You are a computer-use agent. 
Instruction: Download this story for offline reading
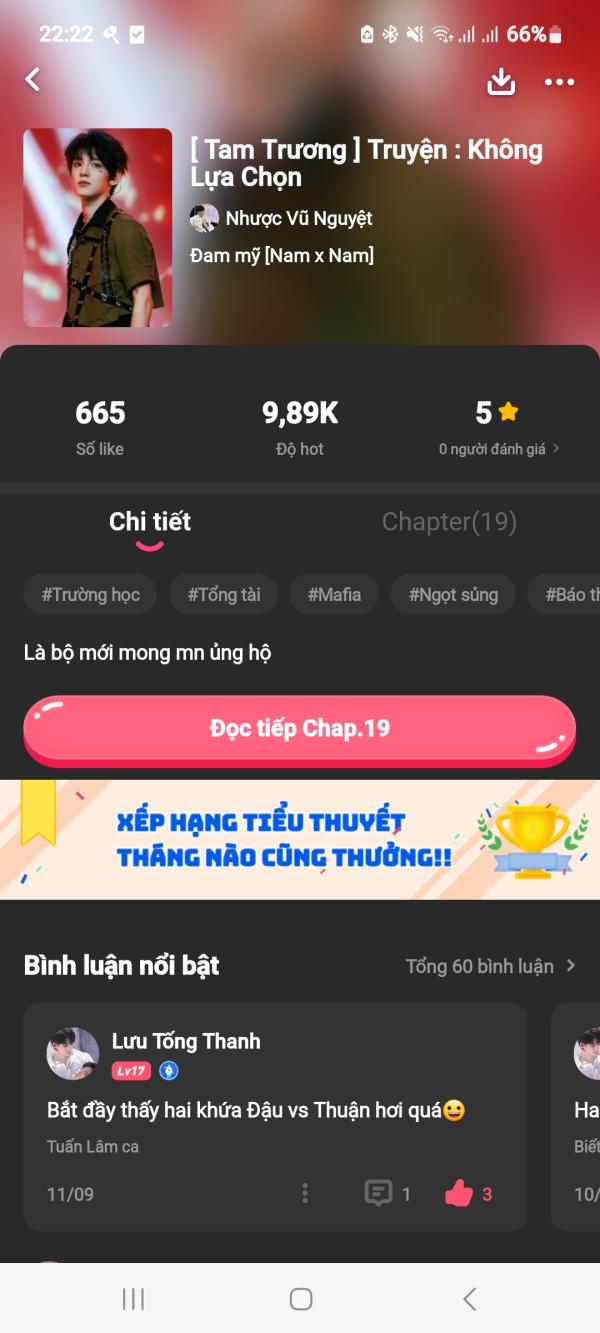click(501, 82)
